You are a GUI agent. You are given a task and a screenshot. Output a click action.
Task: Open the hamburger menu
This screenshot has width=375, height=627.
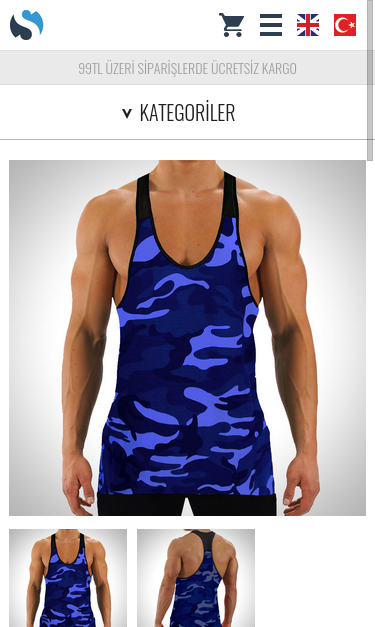[271, 25]
